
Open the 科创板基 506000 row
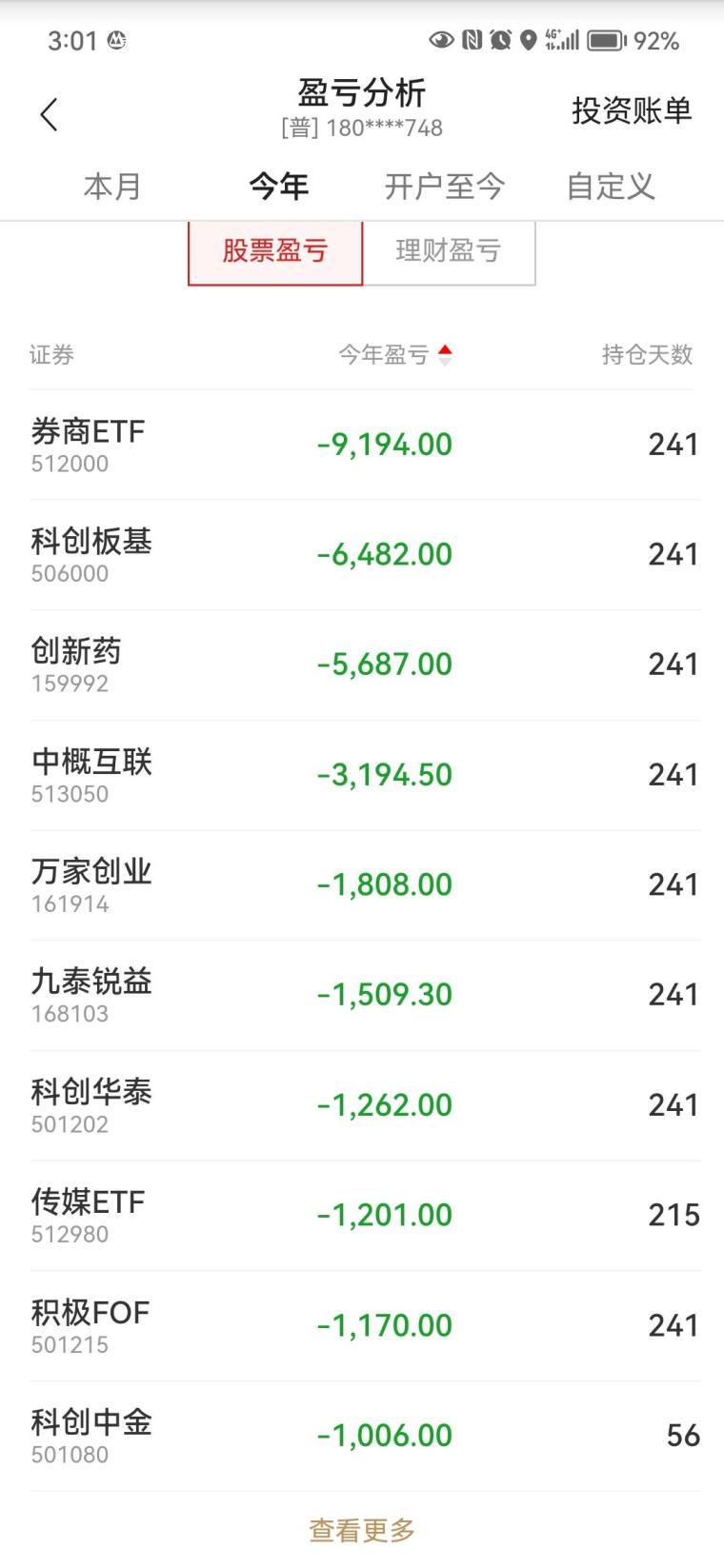pyautogui.click(x=362, y=555)
